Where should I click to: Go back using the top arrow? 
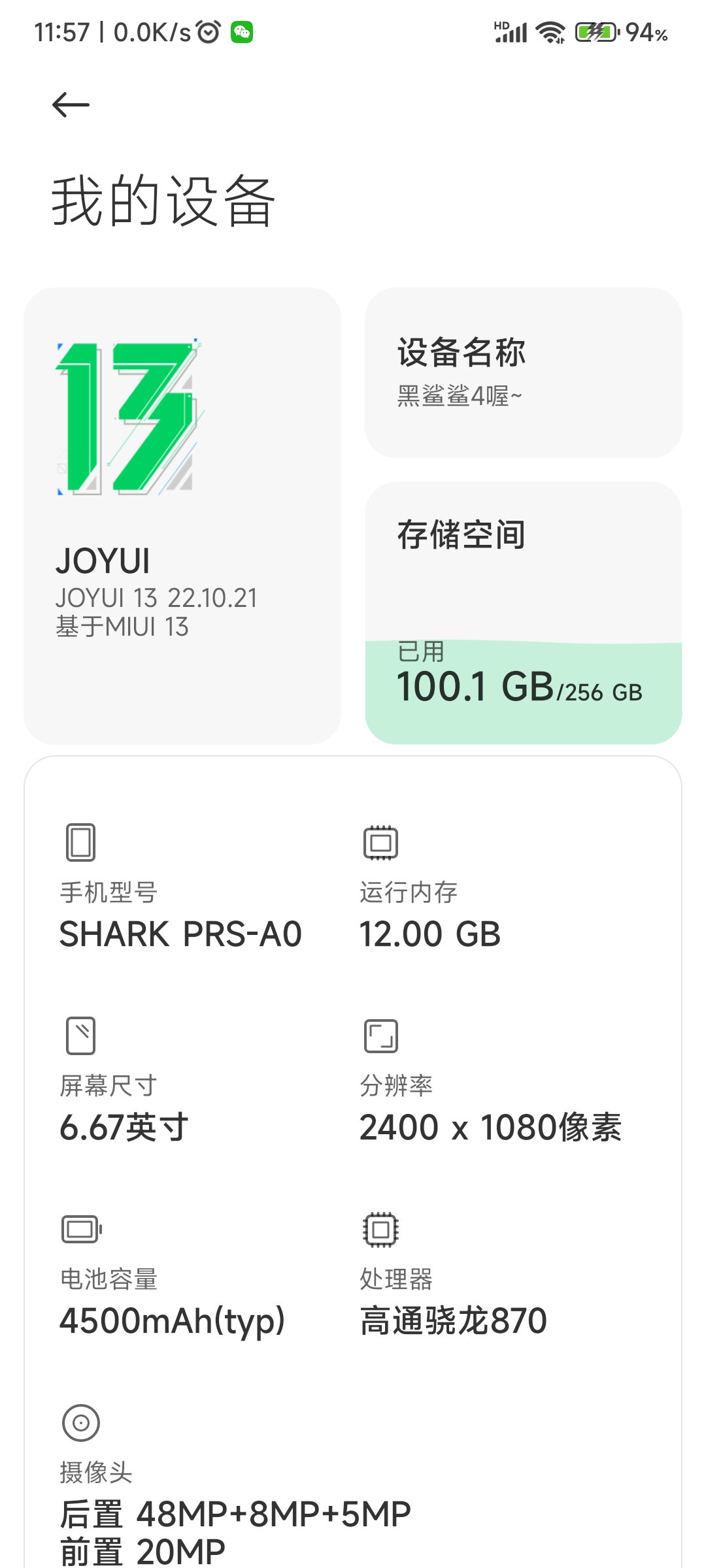tap(71, 105)
